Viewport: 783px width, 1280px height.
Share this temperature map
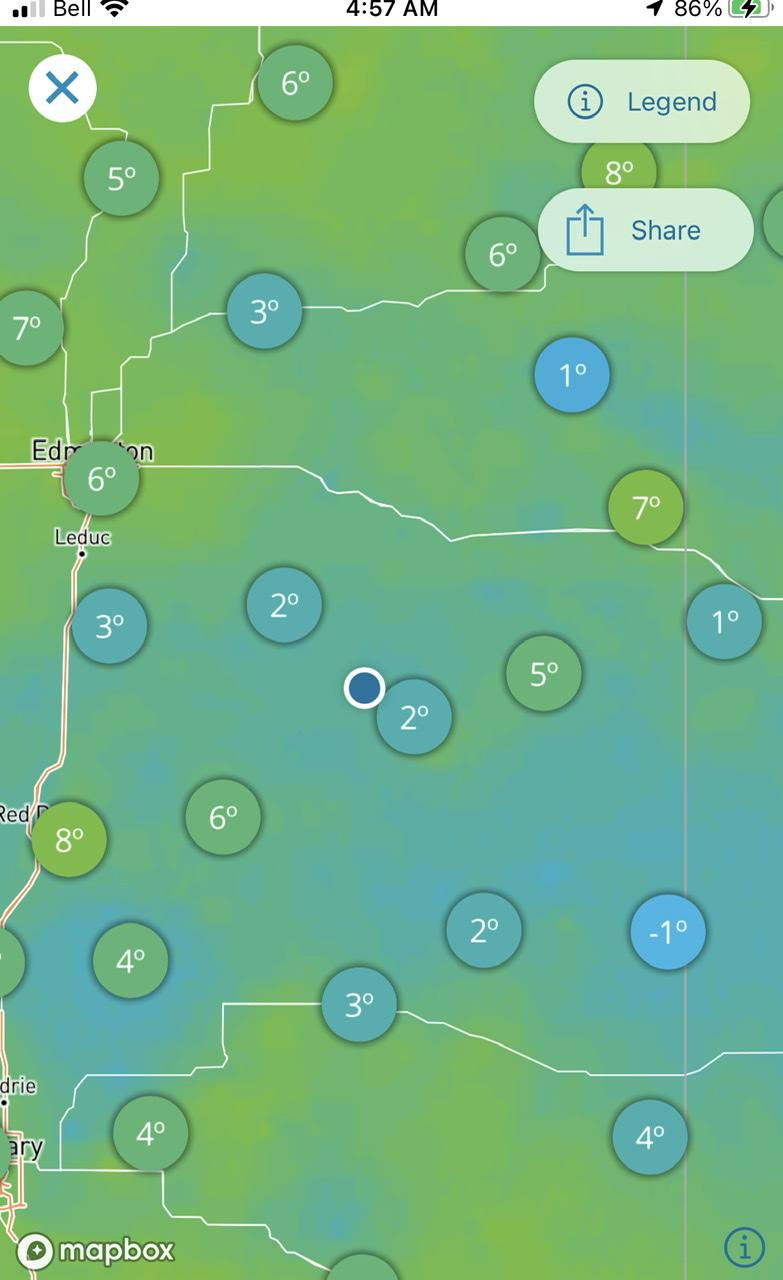[645, 230]
